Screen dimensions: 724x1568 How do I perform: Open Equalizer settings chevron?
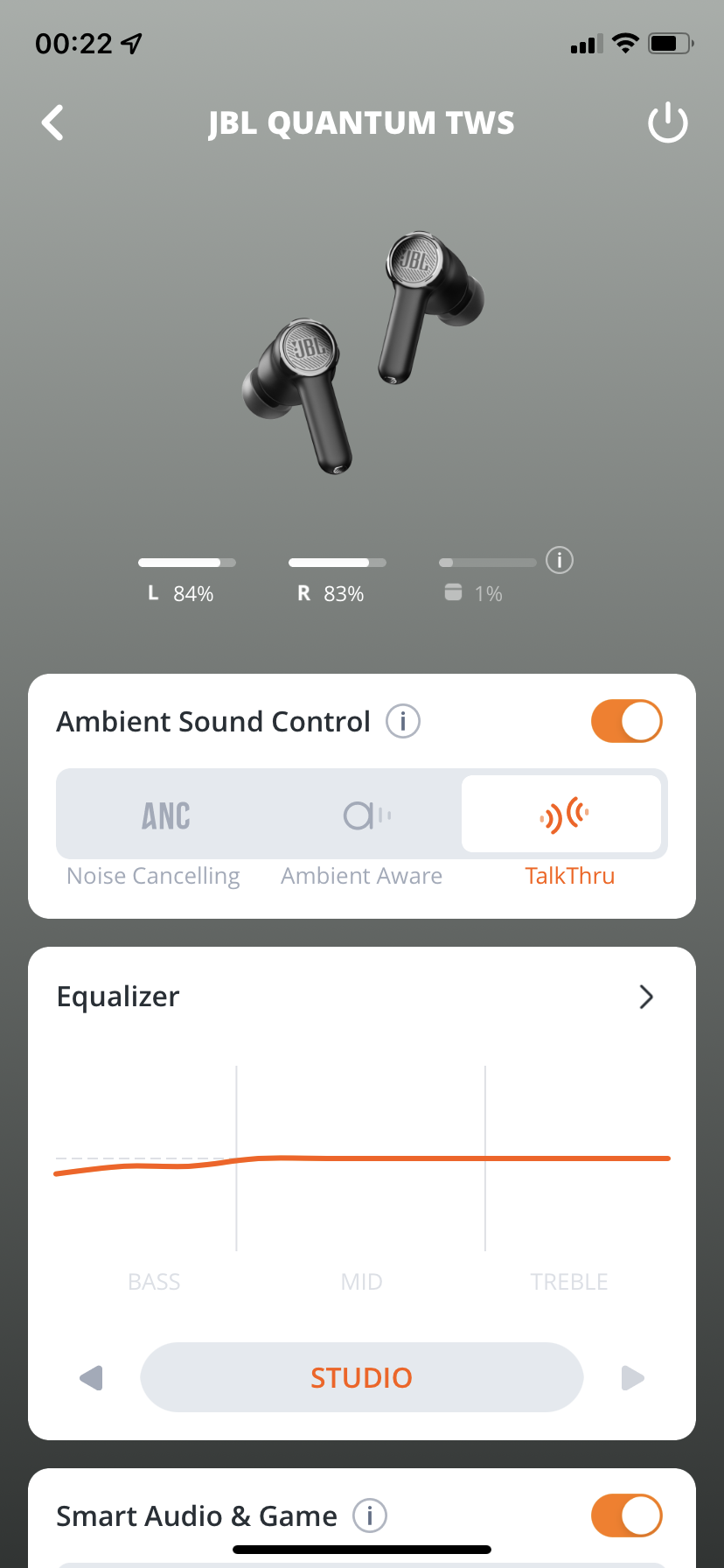point(646,997)
